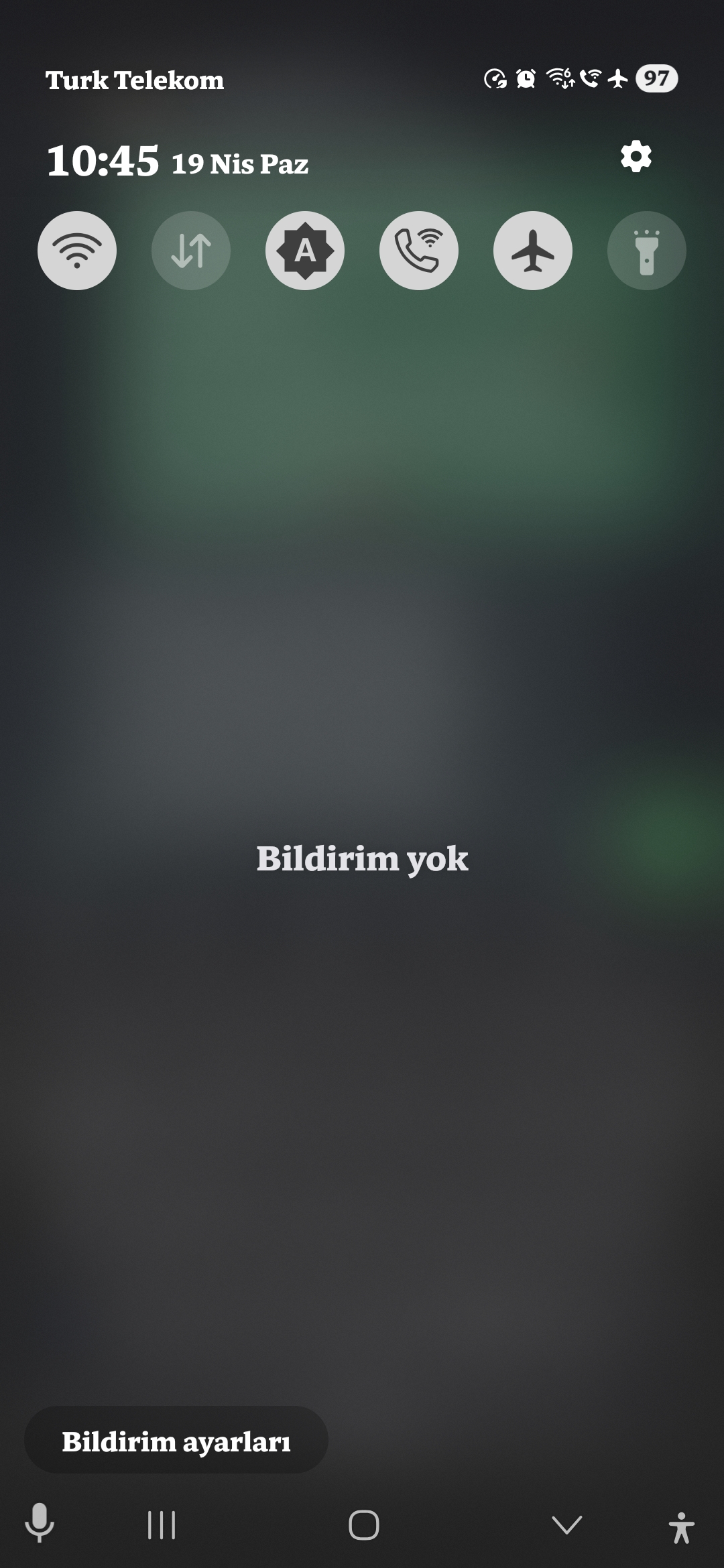Turn off airplane mode

(533, 251)
